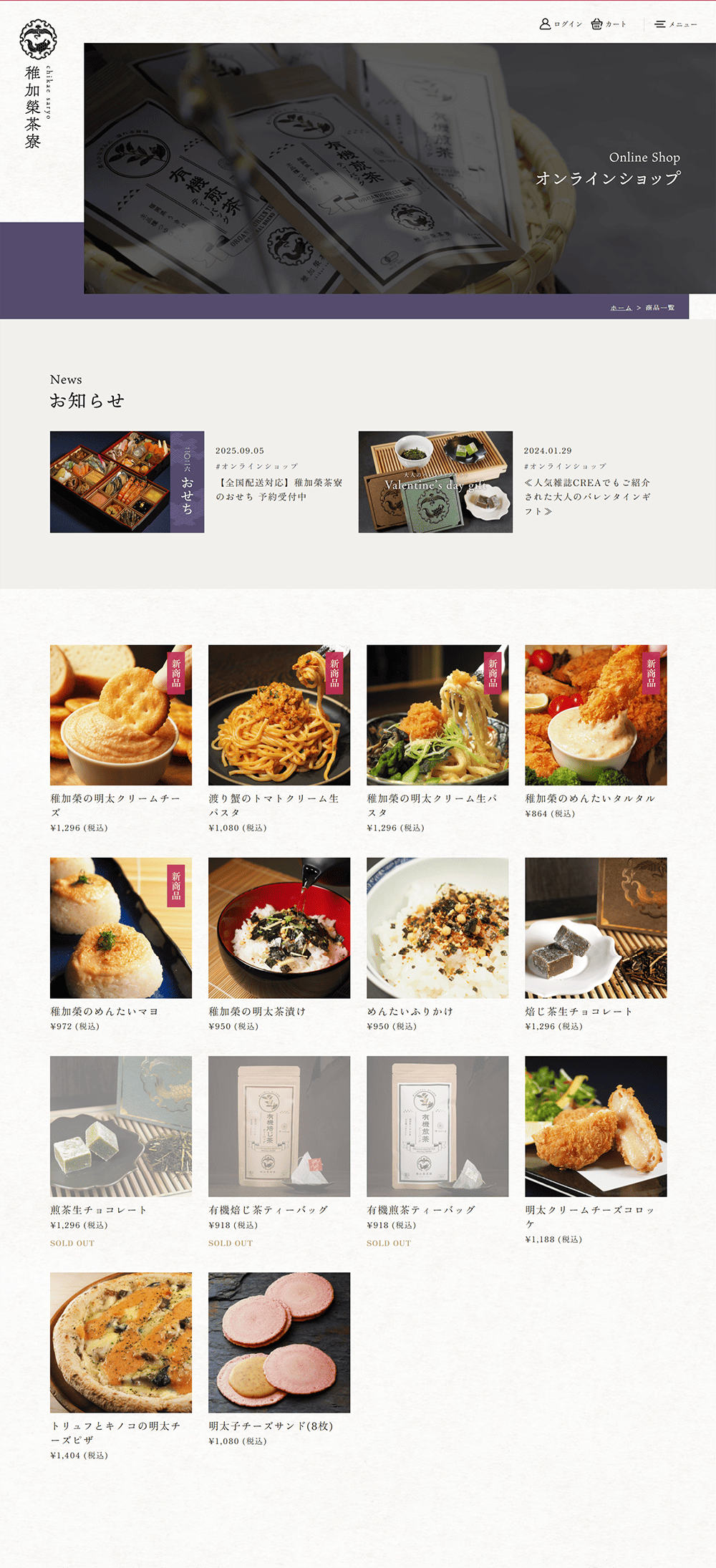Viewport: 716px width, 1568px height.
Task: Open 明太子チーズサンド(8枚) product
Action: pyautogui.click(x=279, y=1342)
